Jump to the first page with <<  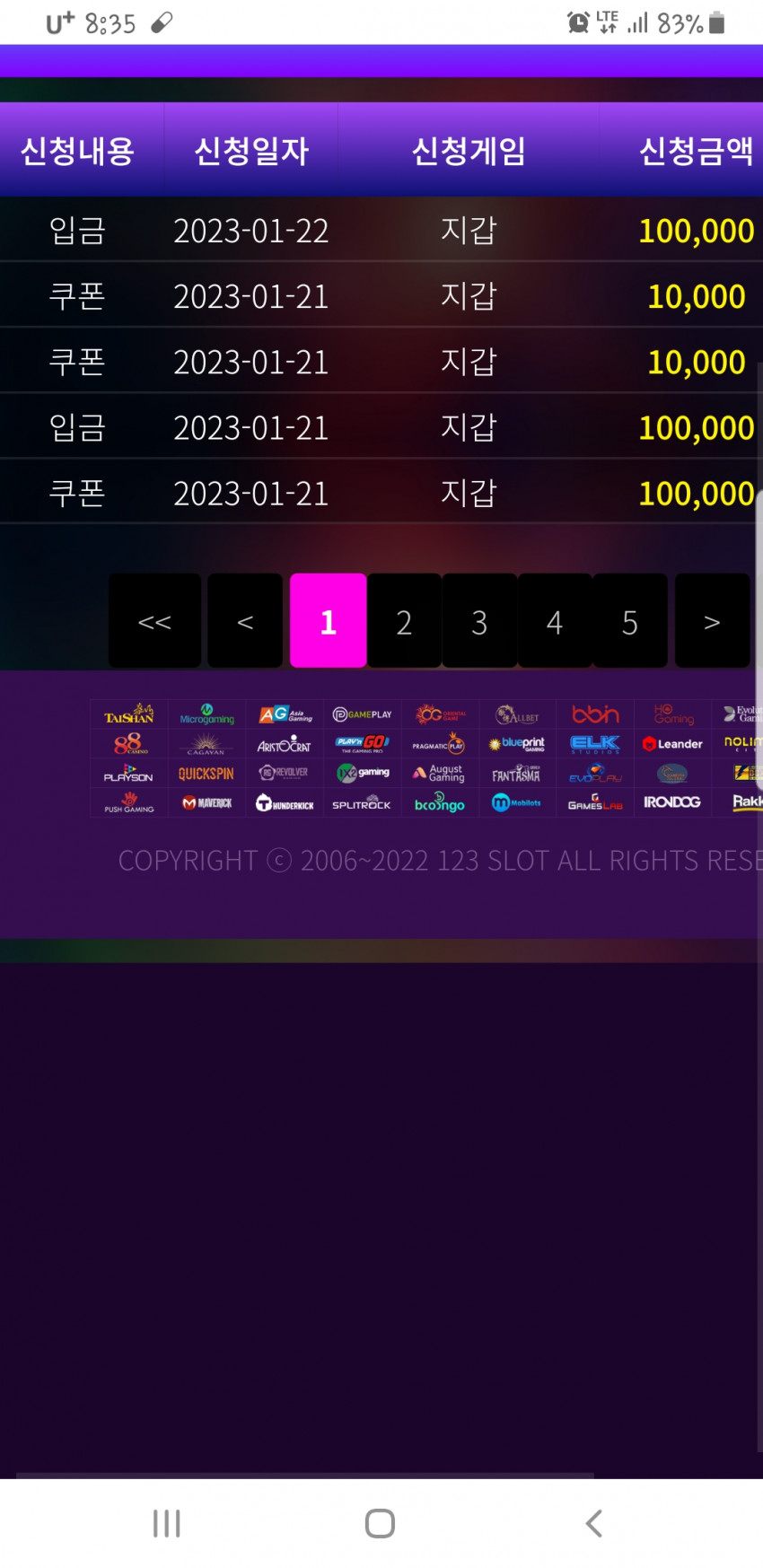point(154,621)
